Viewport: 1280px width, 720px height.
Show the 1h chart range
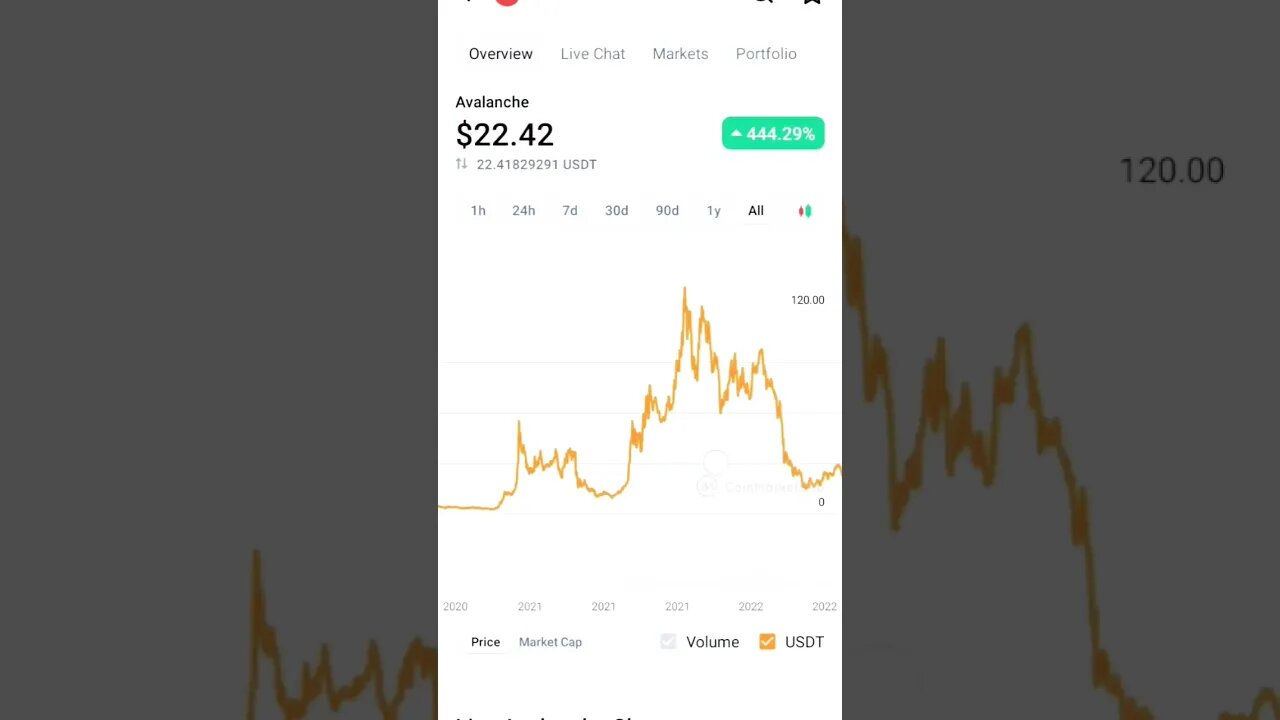[x=478, y=211]
